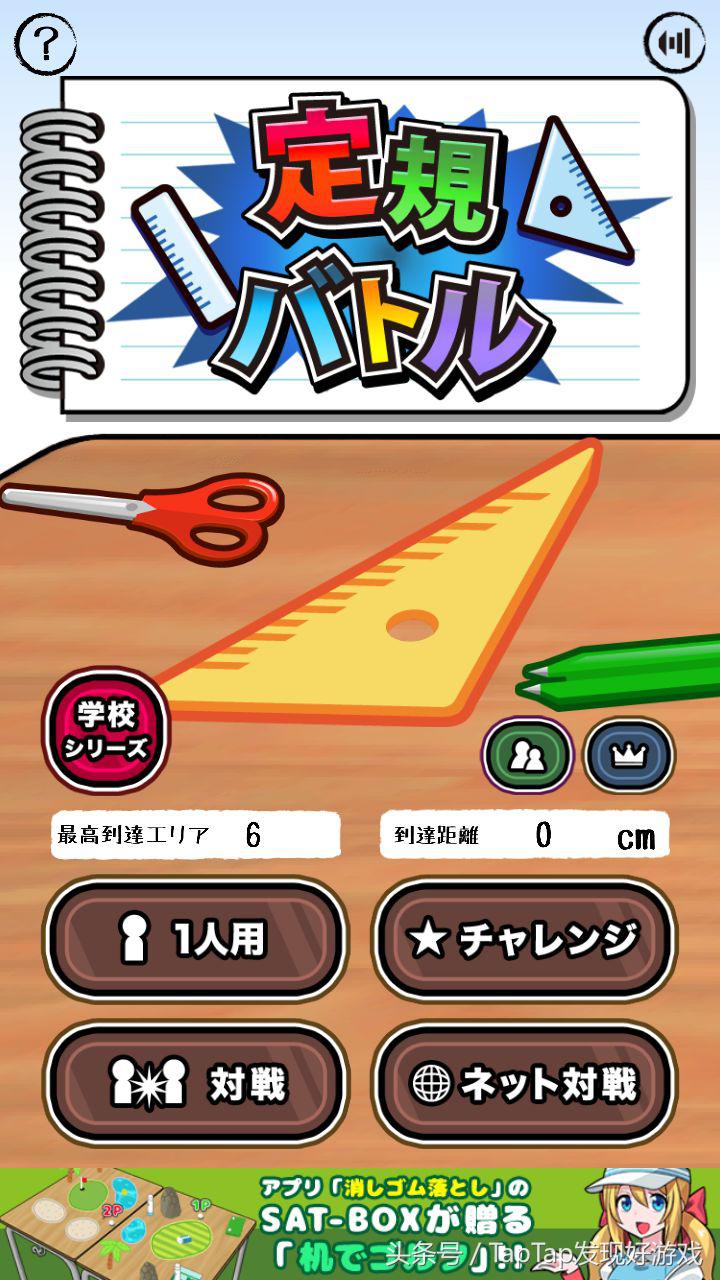Open the help question mark icon
Image resolution: width=720 pixels, height=1280 pixels.
[46, 44]
